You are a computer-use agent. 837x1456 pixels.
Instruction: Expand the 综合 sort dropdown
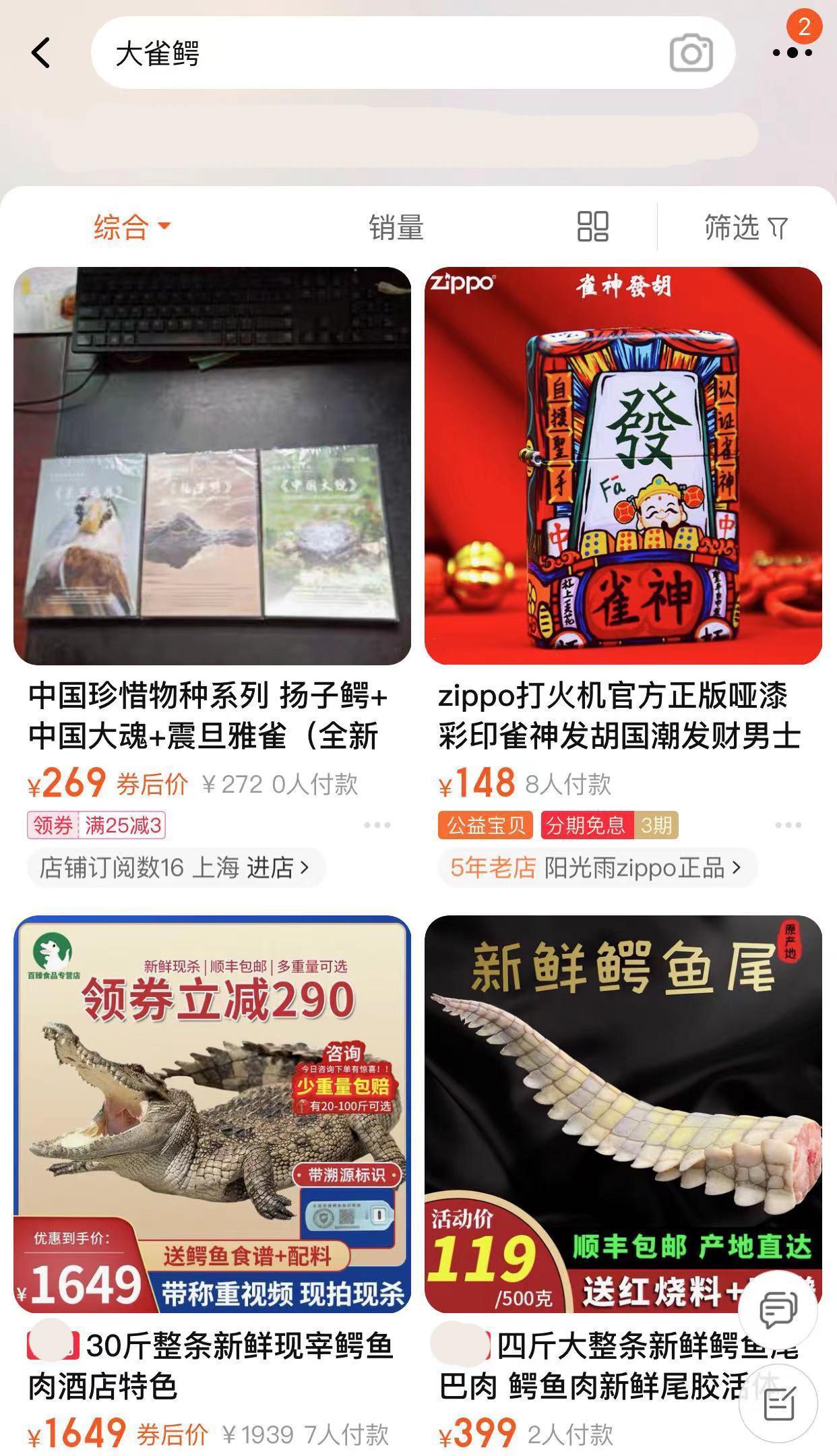coord(131,226)
